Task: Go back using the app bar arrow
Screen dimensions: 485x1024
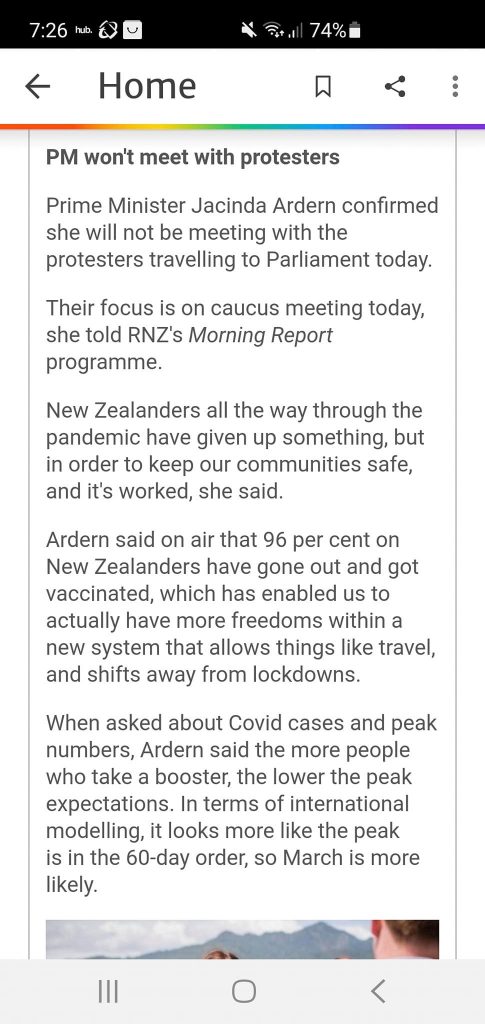Action: [x=37, y=86]
